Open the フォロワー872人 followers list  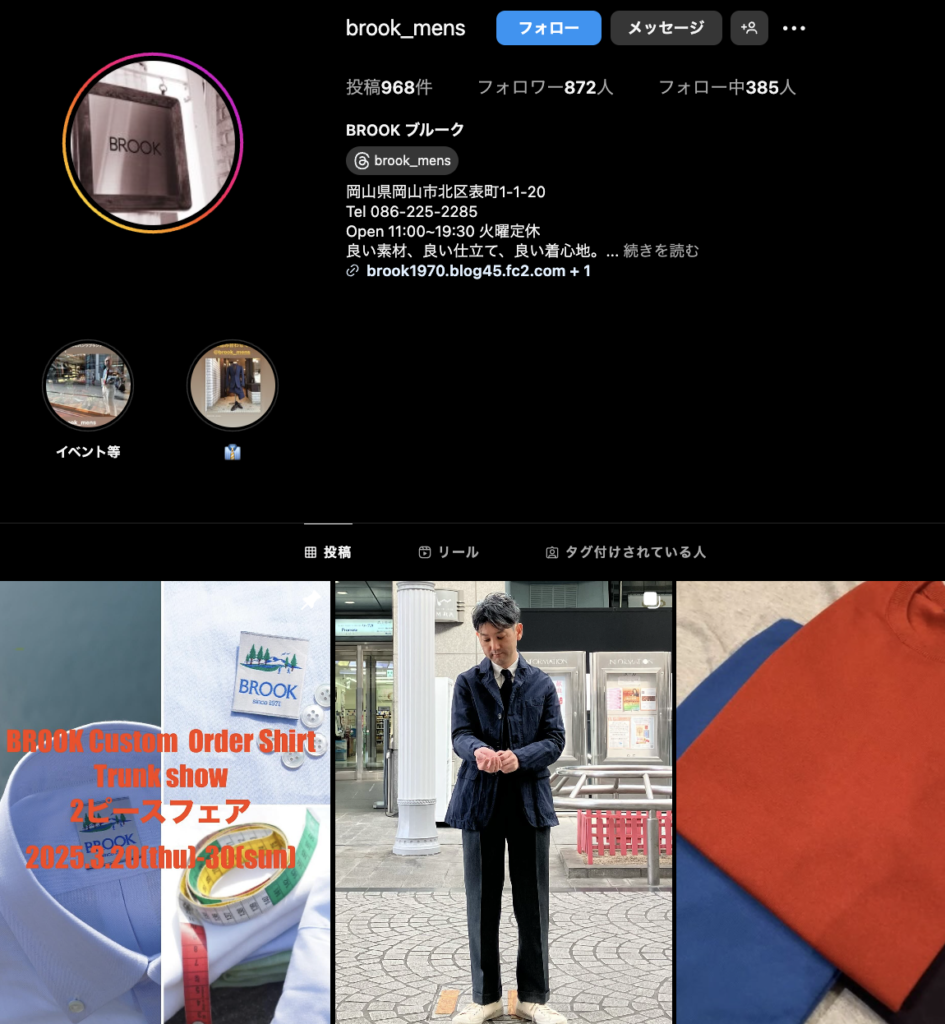[545, 87]
